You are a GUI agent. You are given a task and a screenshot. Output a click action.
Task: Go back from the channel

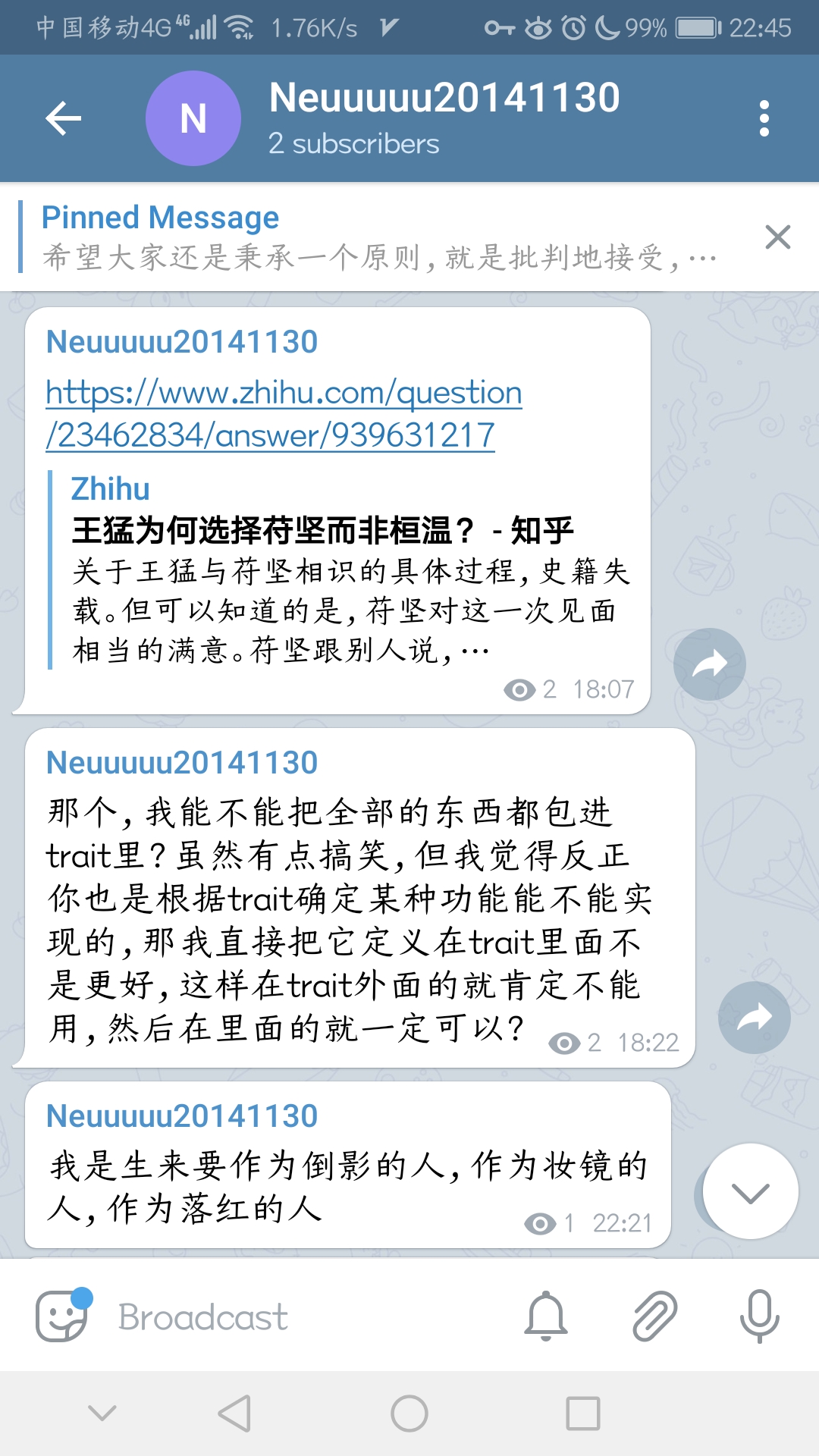pos(64,118)
